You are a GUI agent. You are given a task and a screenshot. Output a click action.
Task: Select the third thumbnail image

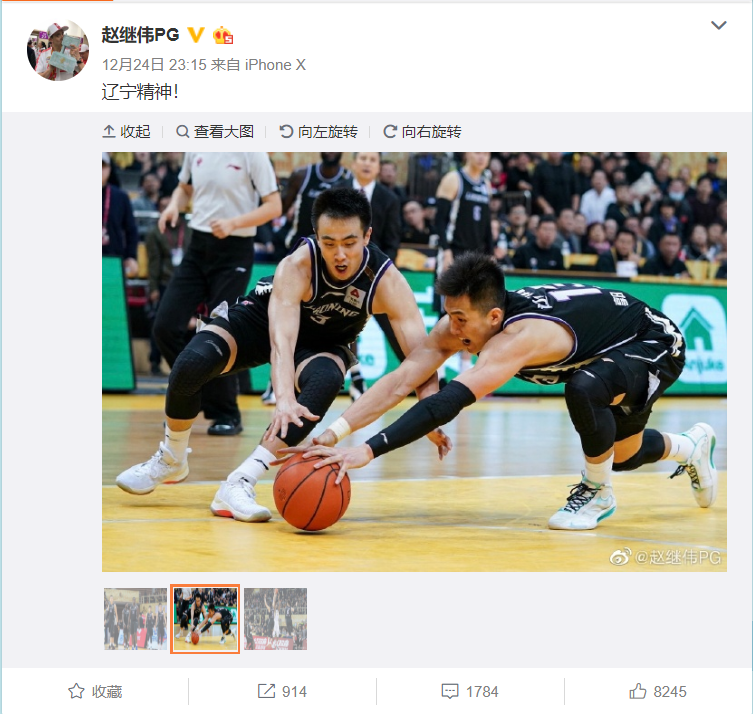[x=275, y=619]
